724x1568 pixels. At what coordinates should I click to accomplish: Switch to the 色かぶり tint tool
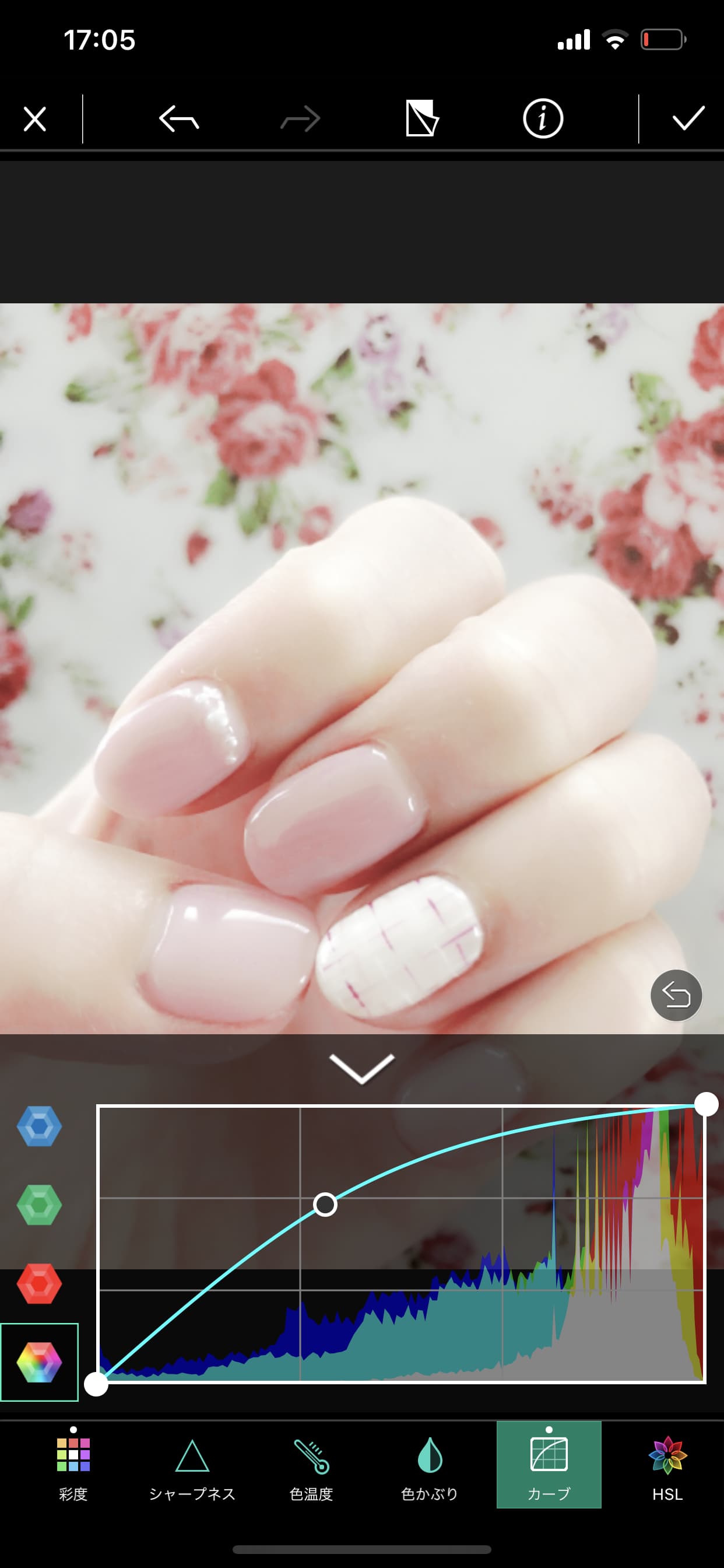(x=430, y=1465)
